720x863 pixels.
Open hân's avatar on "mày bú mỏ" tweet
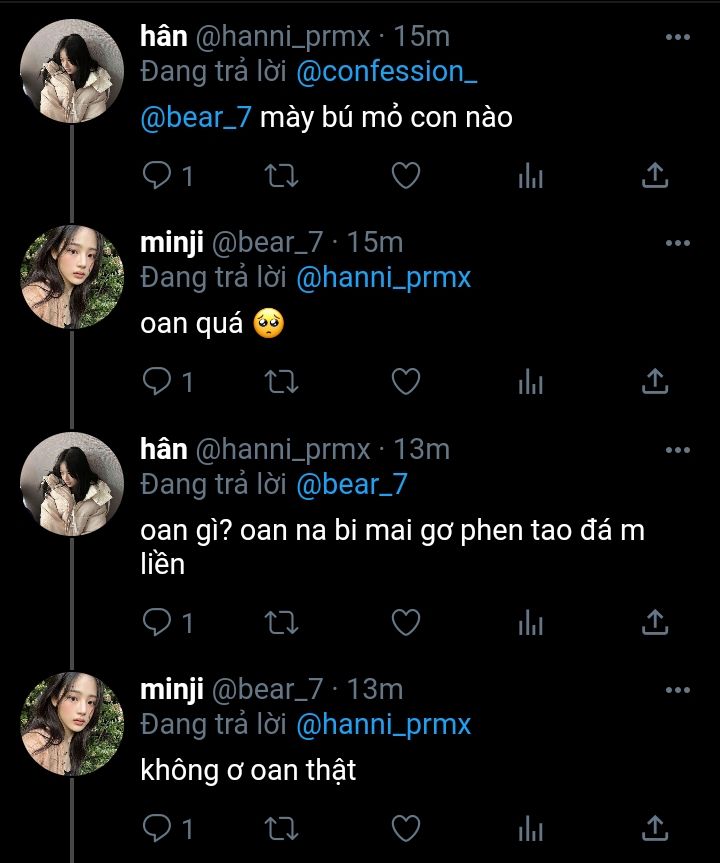tap(72, 71)
